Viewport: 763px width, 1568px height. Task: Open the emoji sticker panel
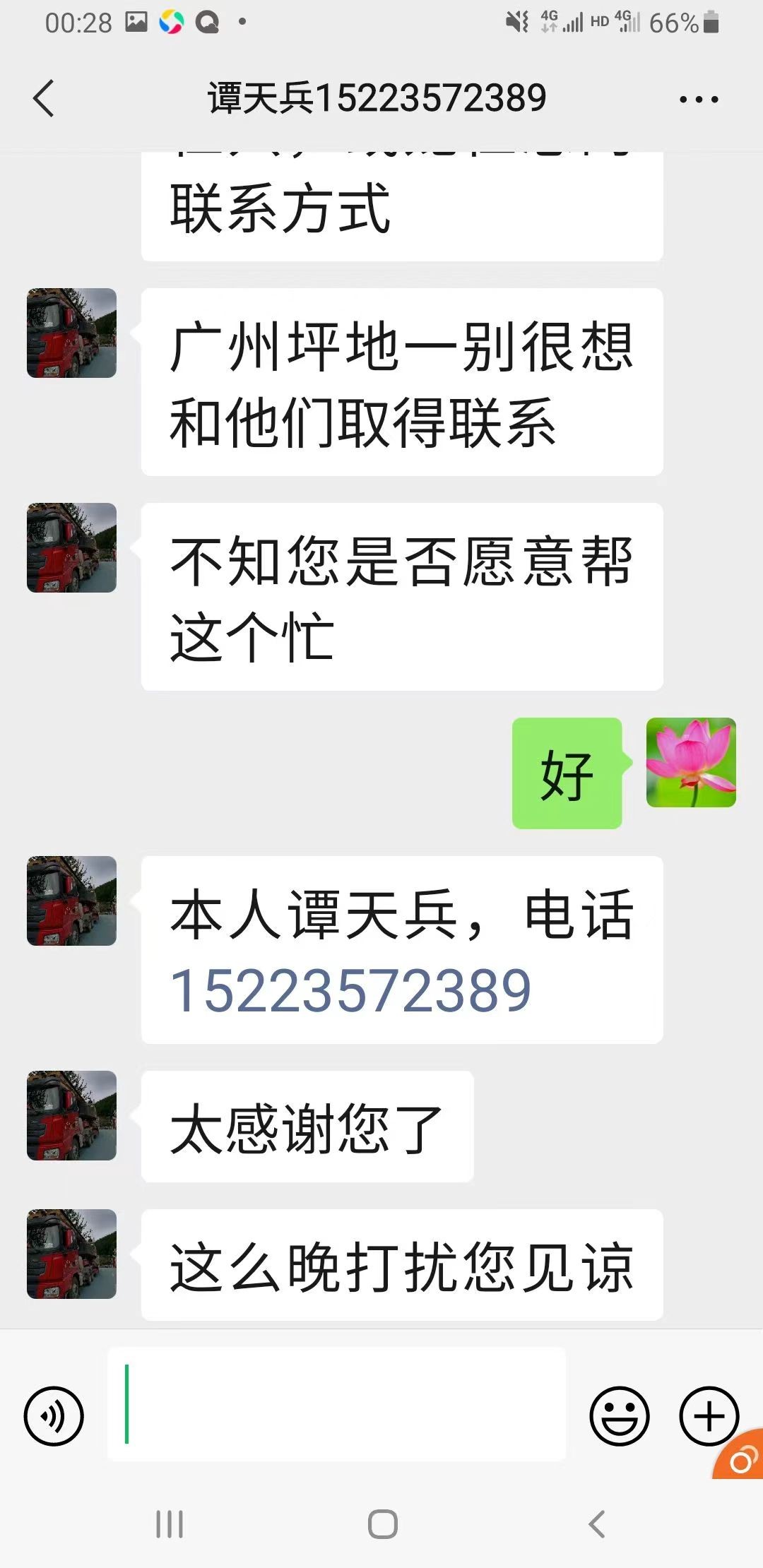619,1416
